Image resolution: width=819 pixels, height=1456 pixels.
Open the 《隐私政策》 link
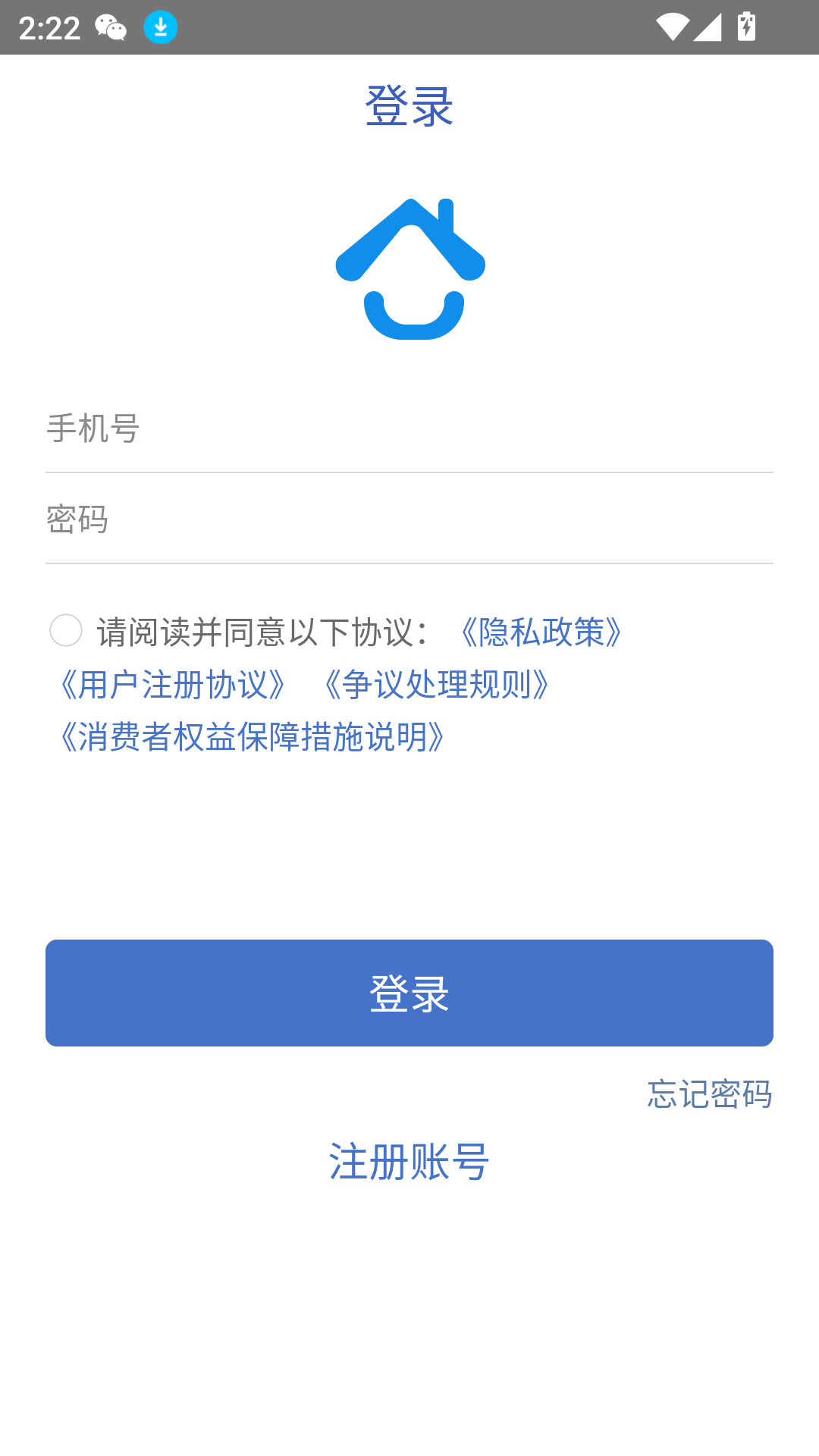pyautogui.click(x=542, y=632)
